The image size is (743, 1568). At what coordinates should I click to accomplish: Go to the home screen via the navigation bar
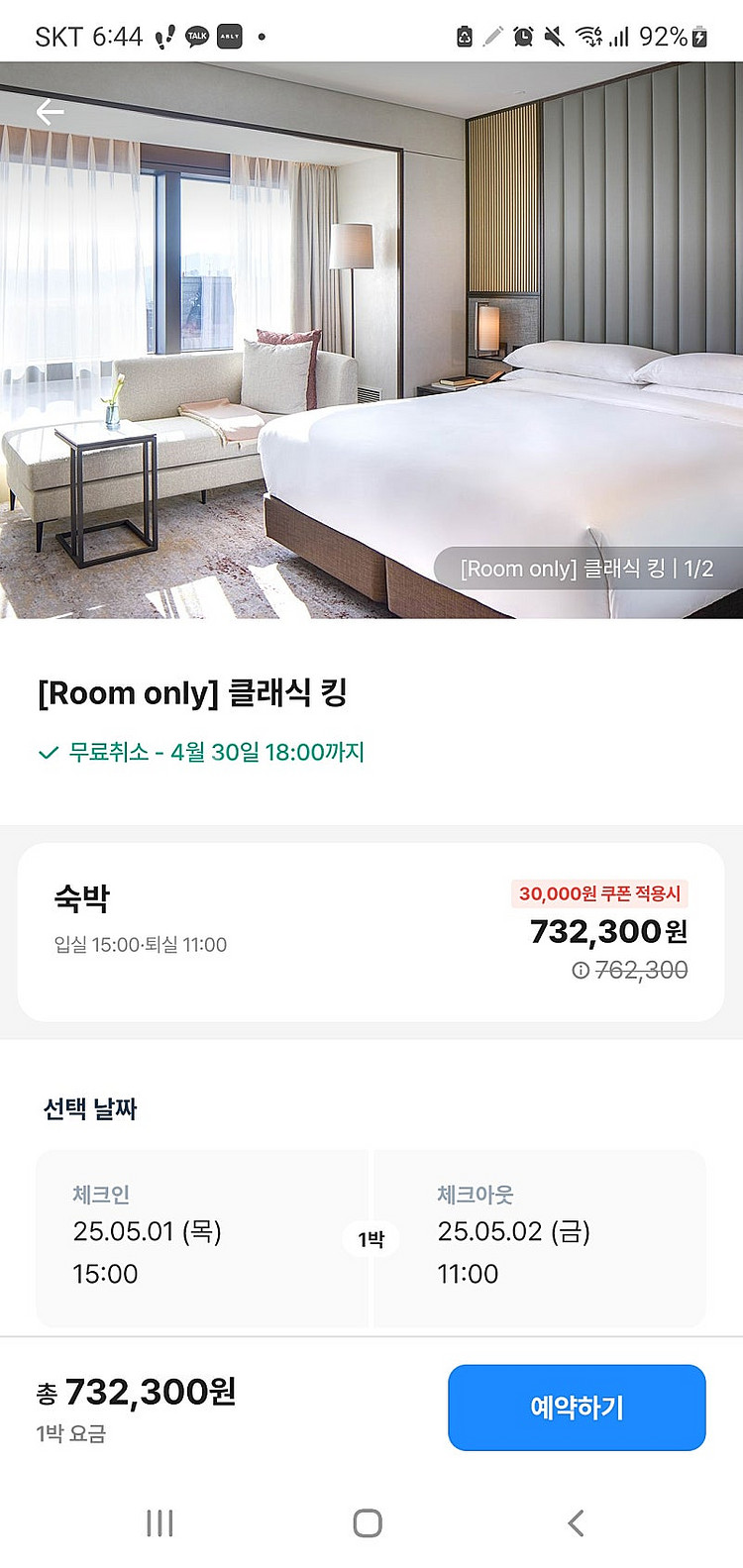368,1522
